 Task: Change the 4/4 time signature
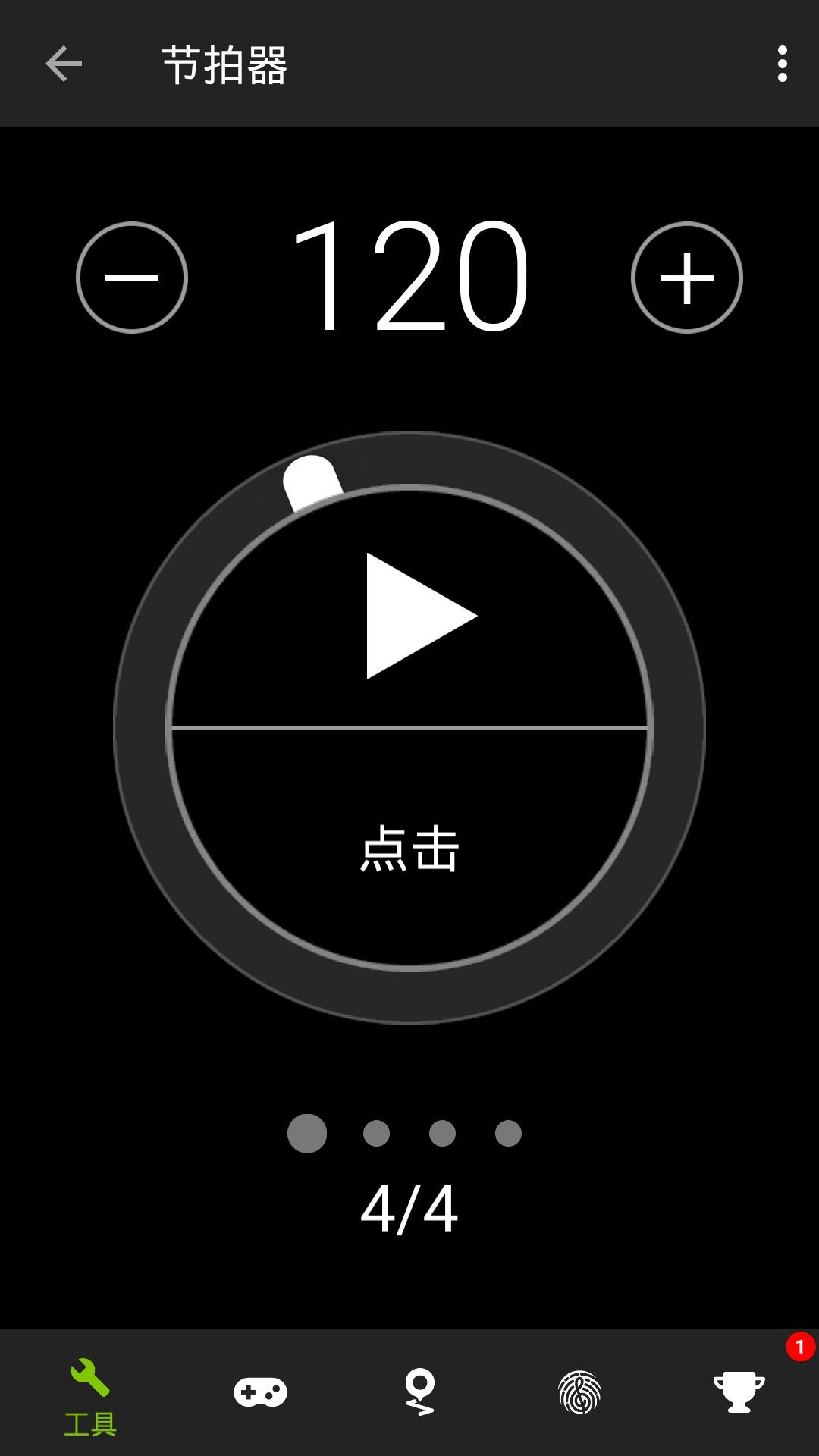[409, 1209]
